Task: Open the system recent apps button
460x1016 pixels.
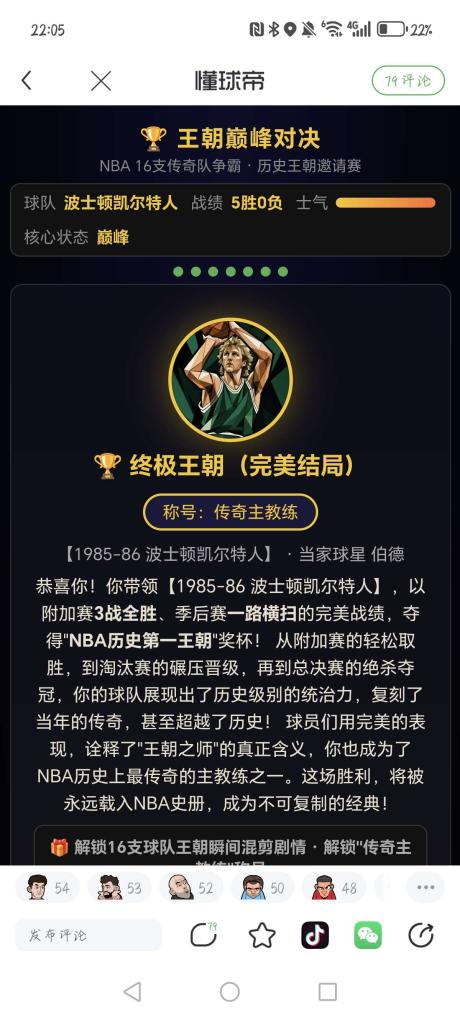Action: [327, 991]
